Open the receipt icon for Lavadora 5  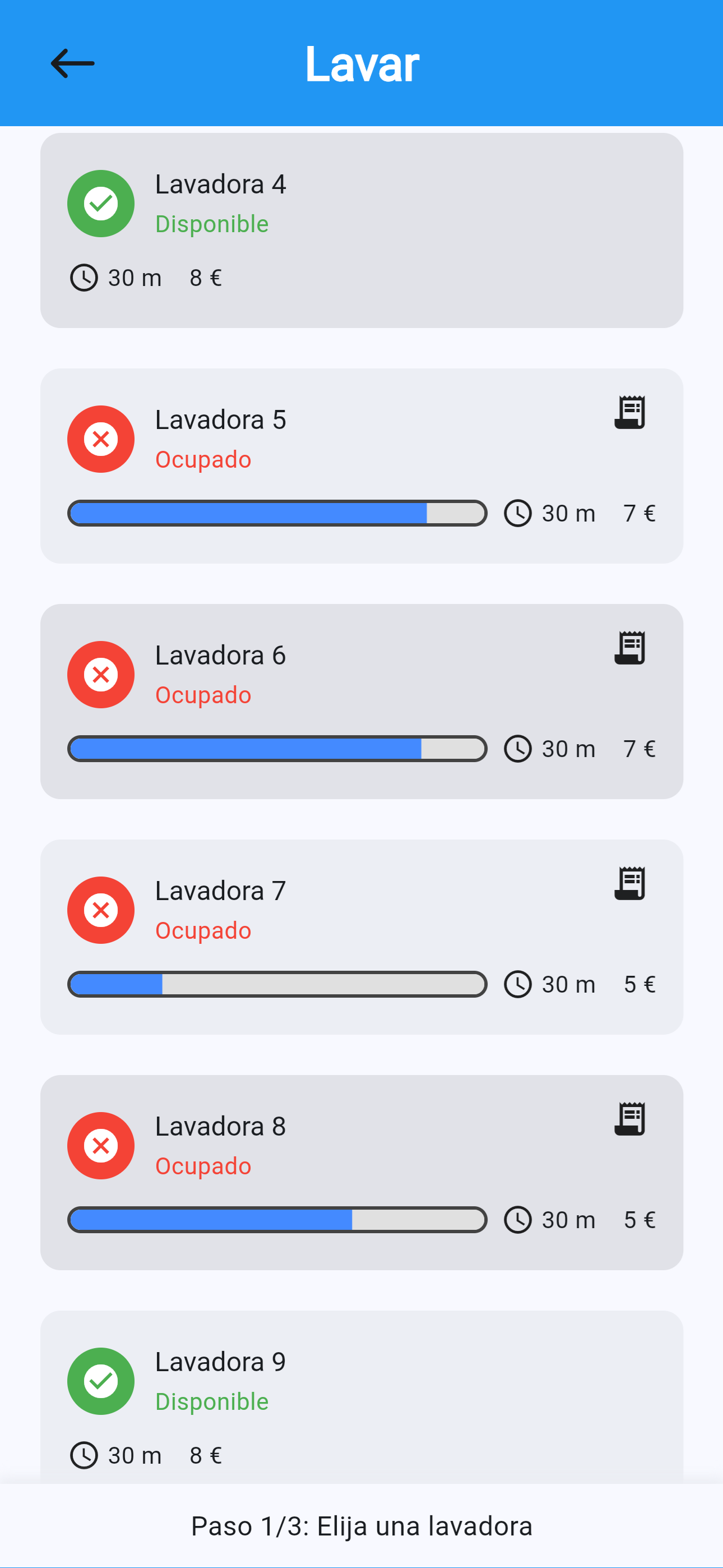630,413
